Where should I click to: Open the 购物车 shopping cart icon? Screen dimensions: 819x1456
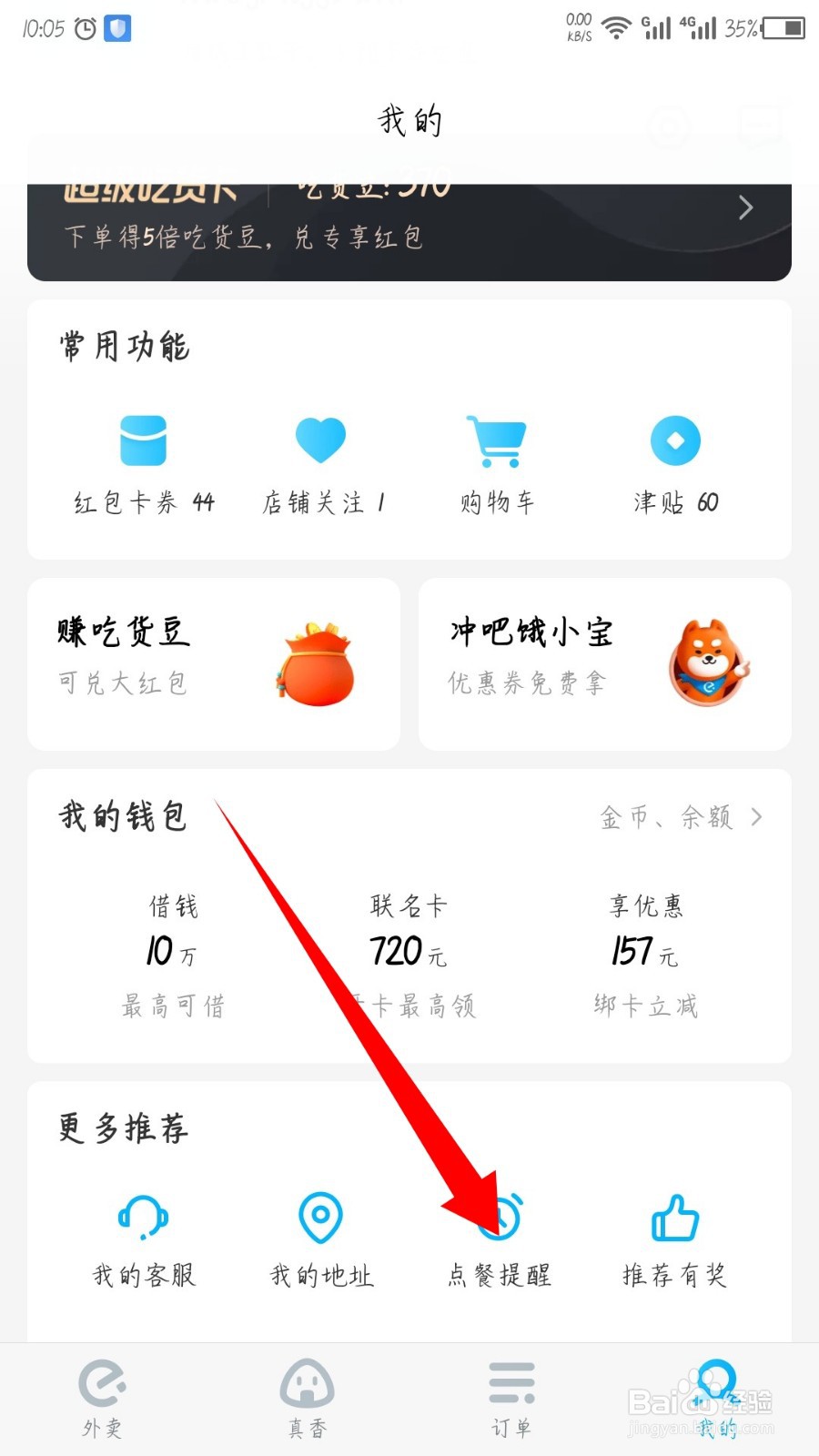[497, 441]
